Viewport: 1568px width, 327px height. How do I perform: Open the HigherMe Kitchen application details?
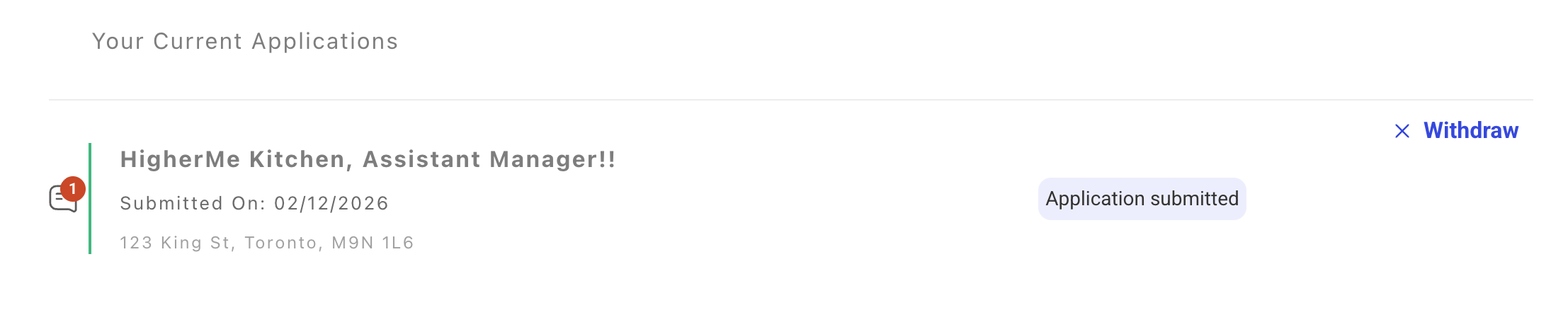click(x=368, y=160)
